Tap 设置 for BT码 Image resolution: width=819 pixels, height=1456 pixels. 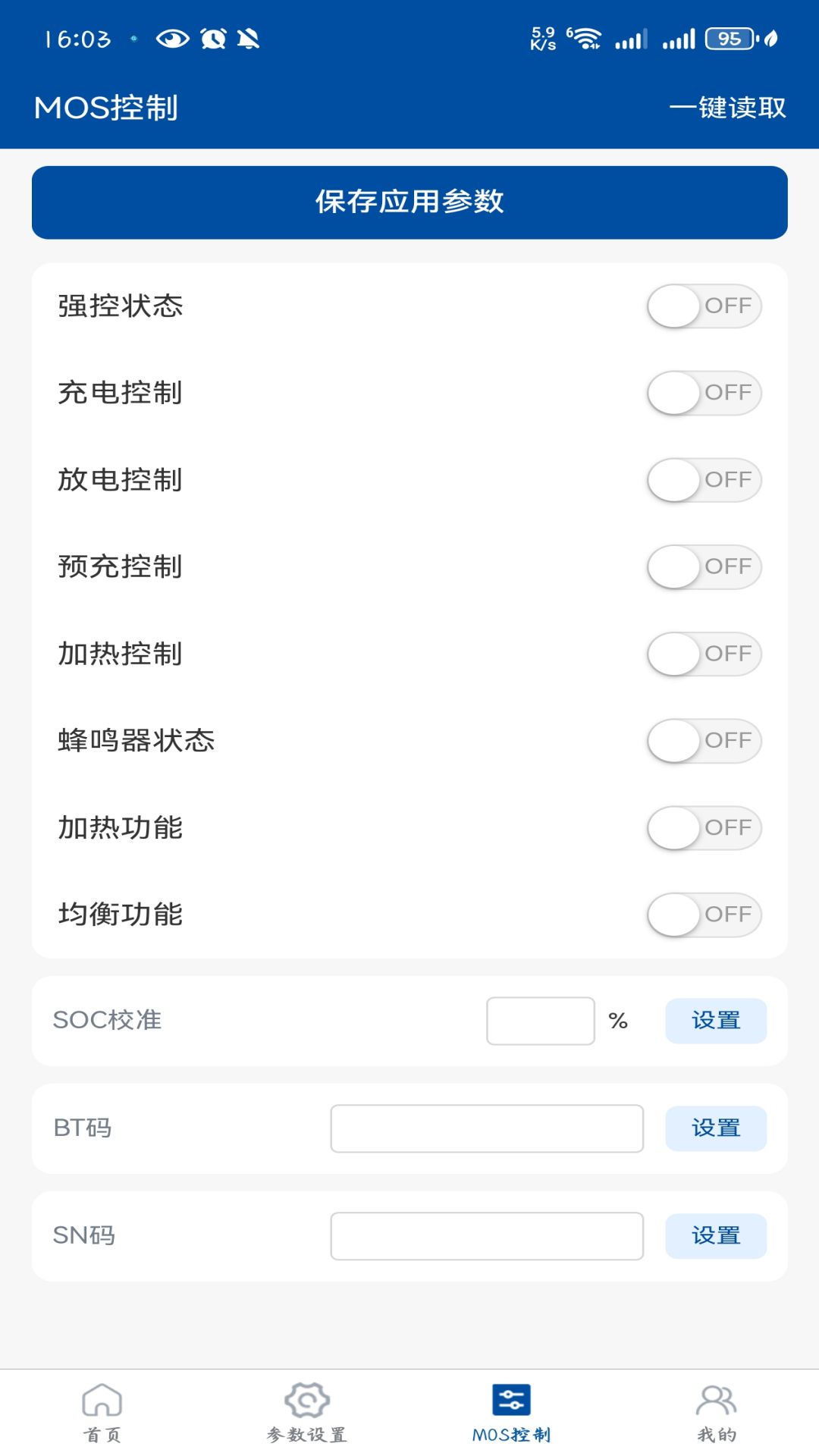pos(716,1128)
